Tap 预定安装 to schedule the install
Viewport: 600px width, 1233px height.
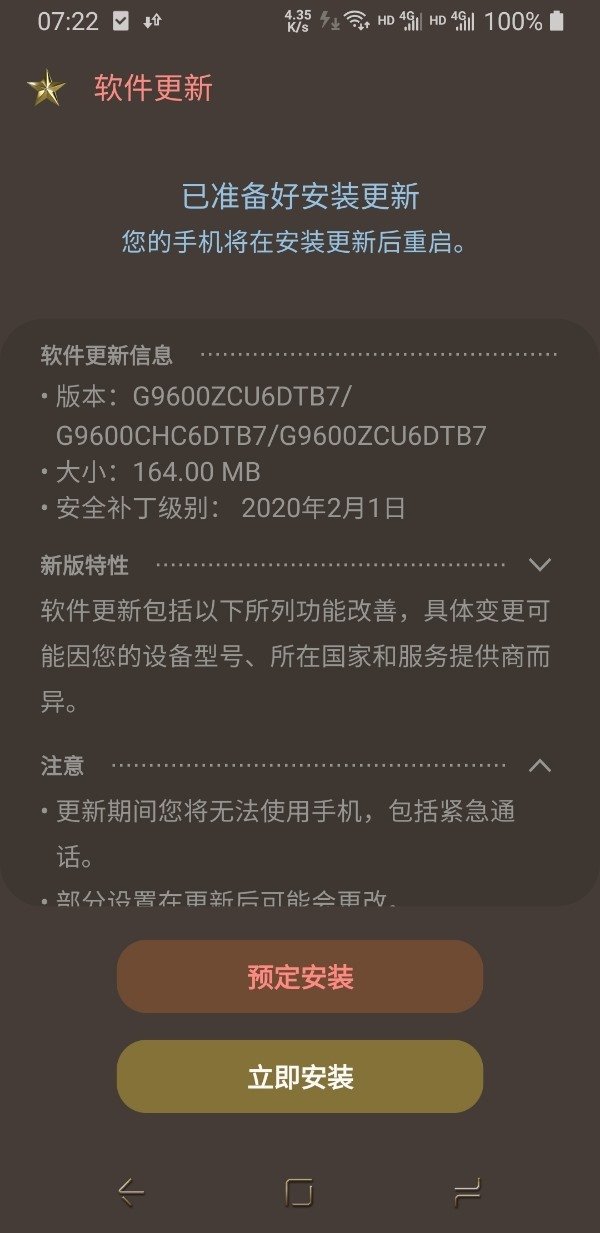point(300,976)
